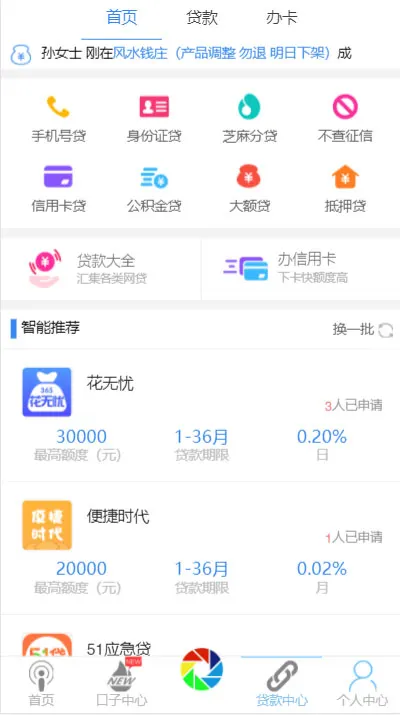Viewport: 400px width, 715px height.
Task: Open the 手机号贷 category
Action: coord(58,118)
